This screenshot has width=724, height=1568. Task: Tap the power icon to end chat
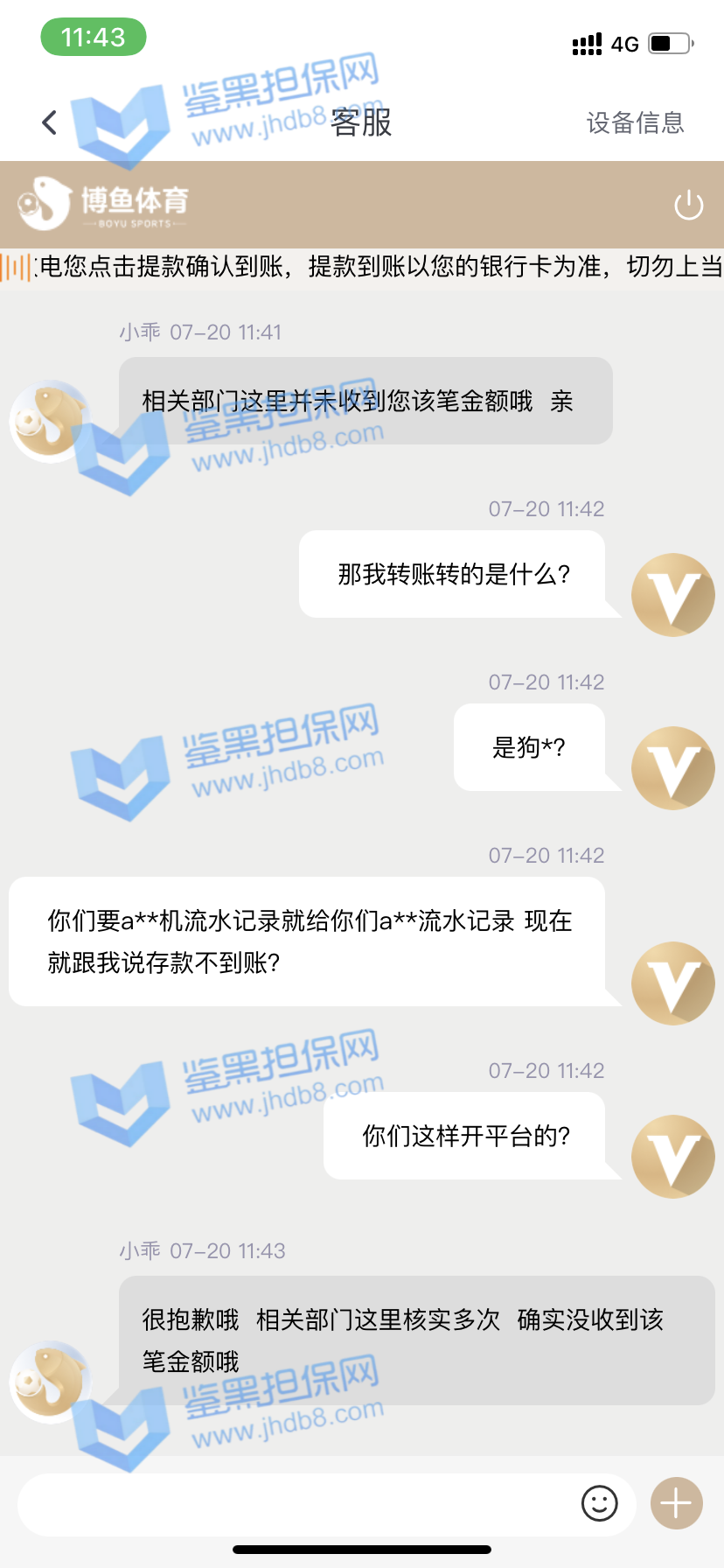pyautogui.click(x=688, y=206)
